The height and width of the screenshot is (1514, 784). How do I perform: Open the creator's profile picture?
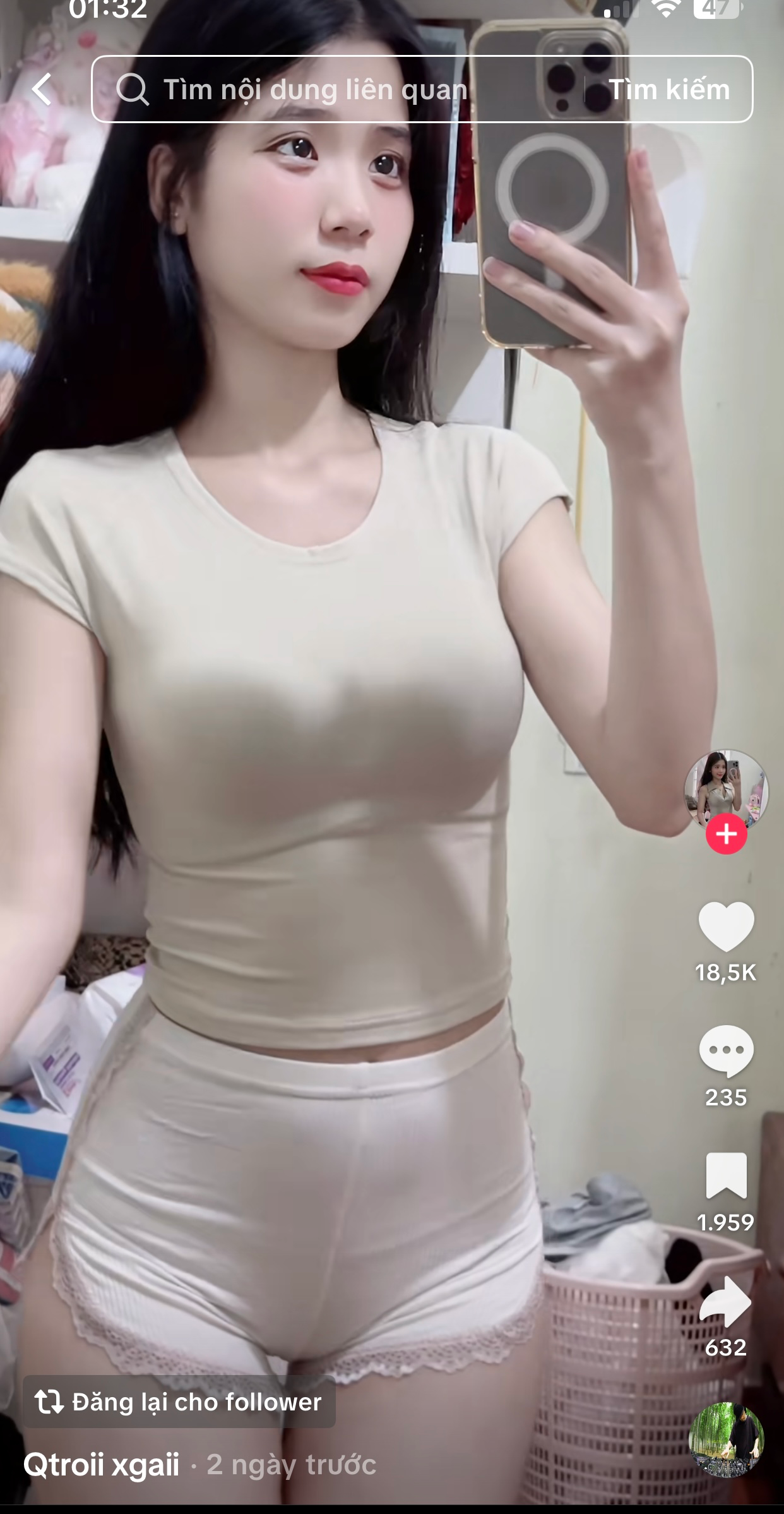726,790
